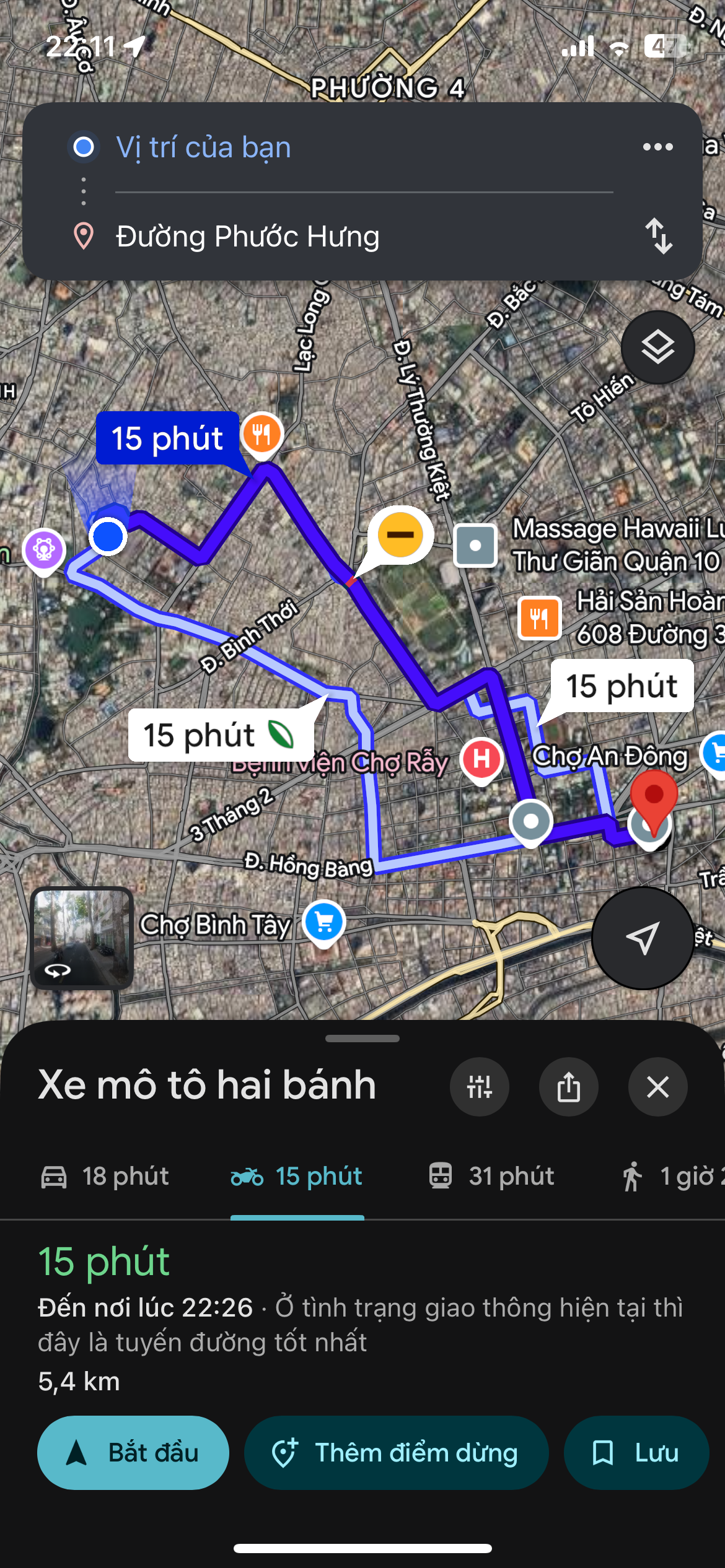725x1568 pixels.
Task: Select motorbike mode, 15 phút
Action: pos(297,1176)
